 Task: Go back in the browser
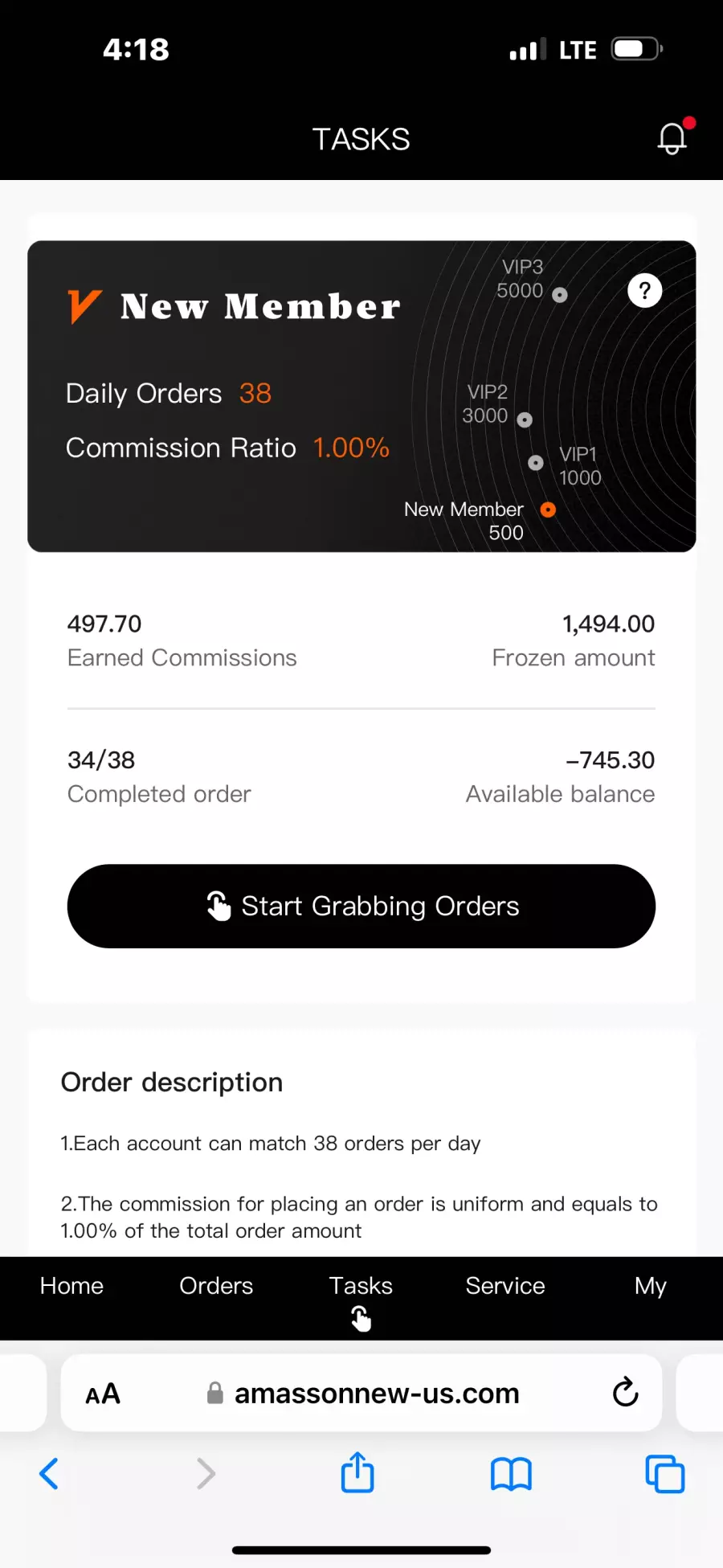49,1473
